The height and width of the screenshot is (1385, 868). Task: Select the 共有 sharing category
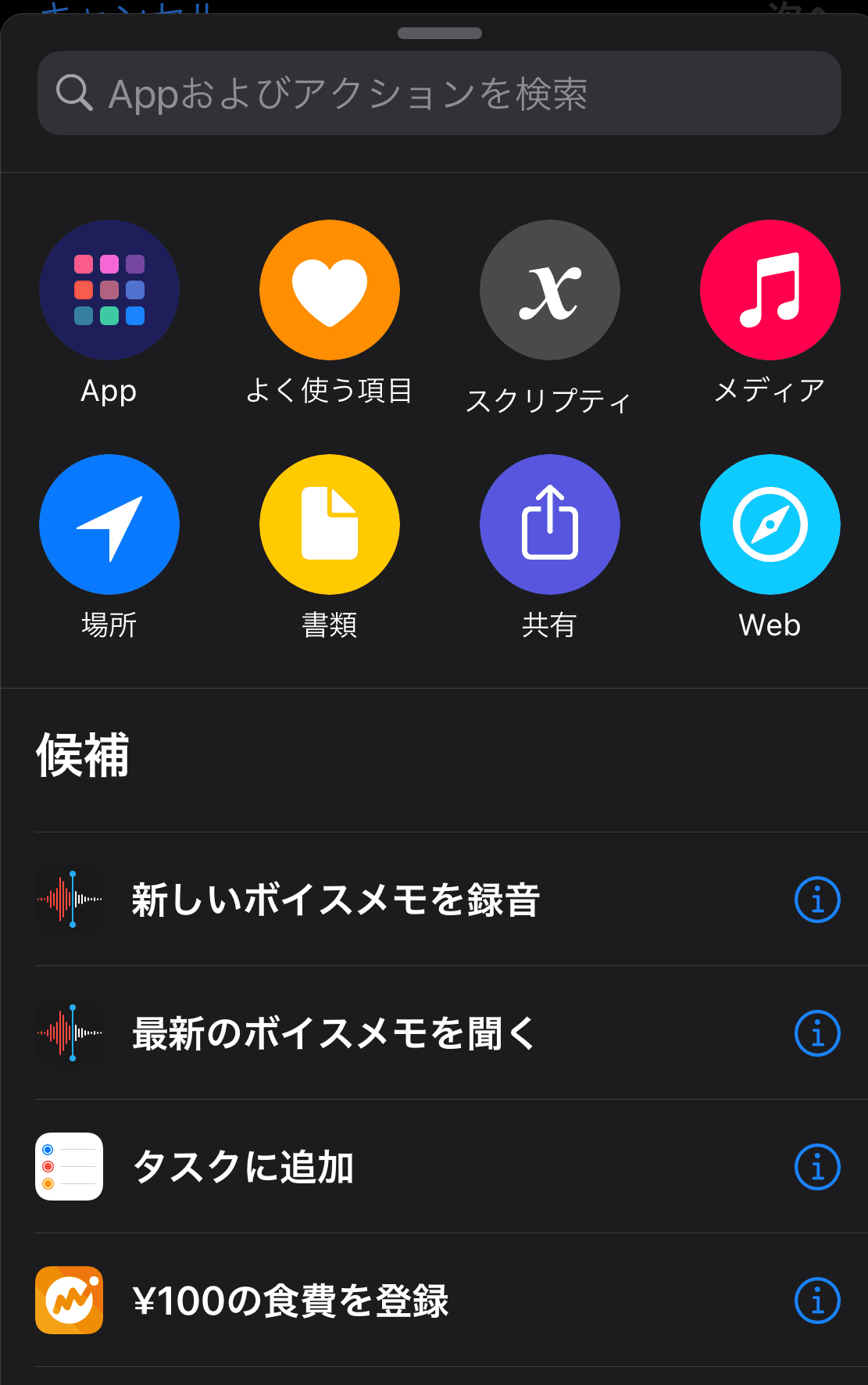click(550, 524)
